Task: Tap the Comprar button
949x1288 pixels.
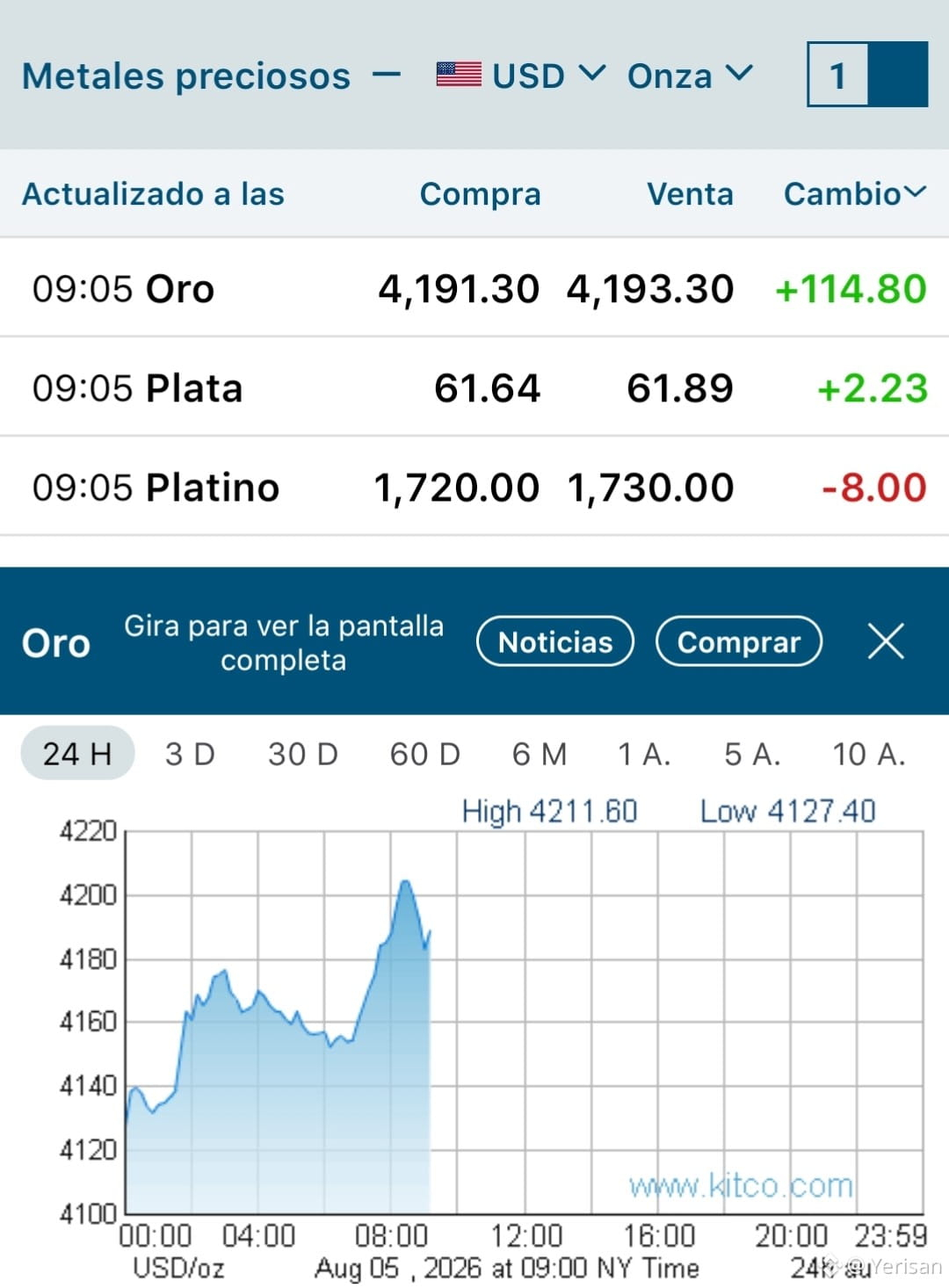Action: (739, 641)
